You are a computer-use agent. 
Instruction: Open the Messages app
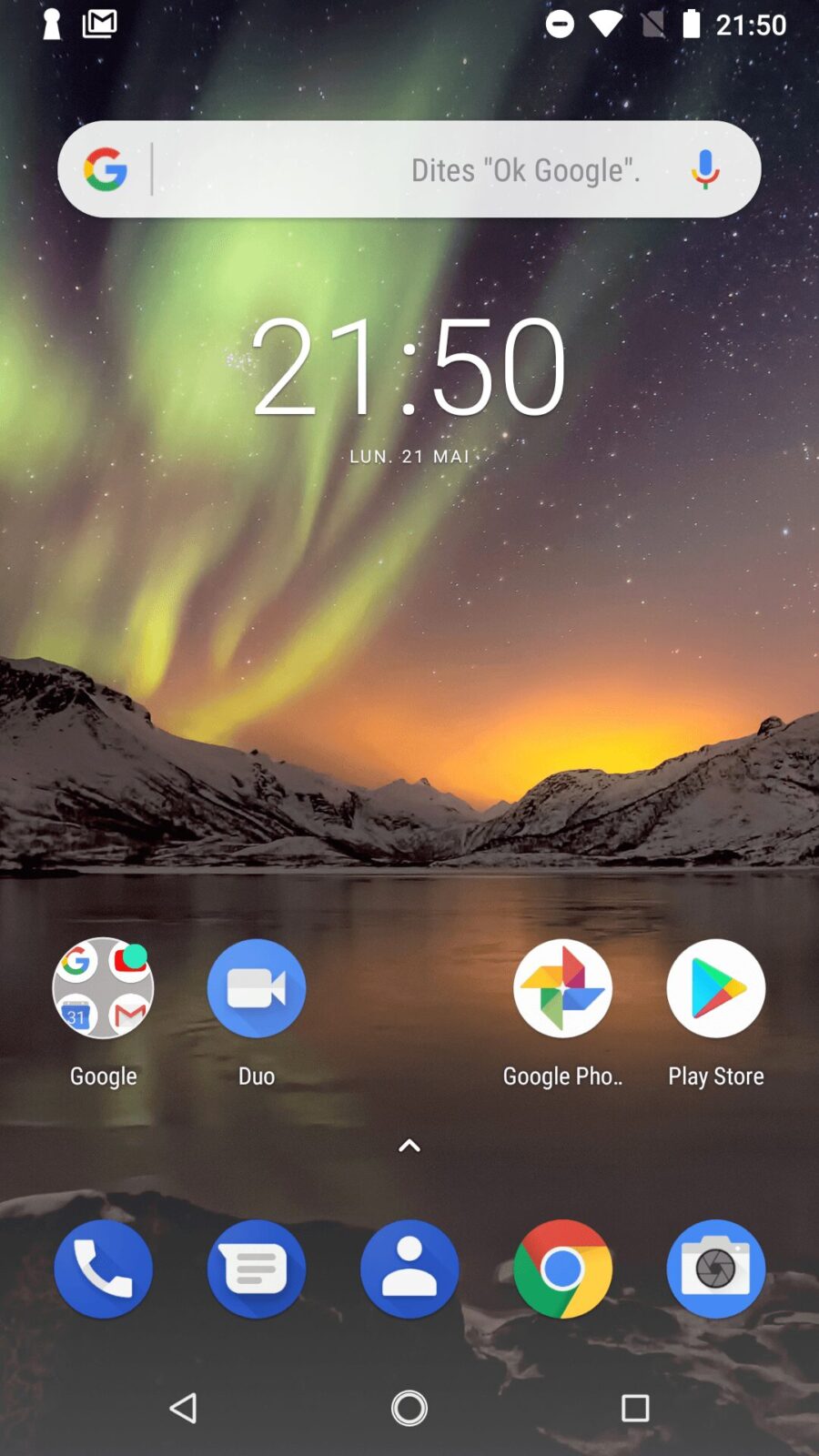[x=257, y=1269]
